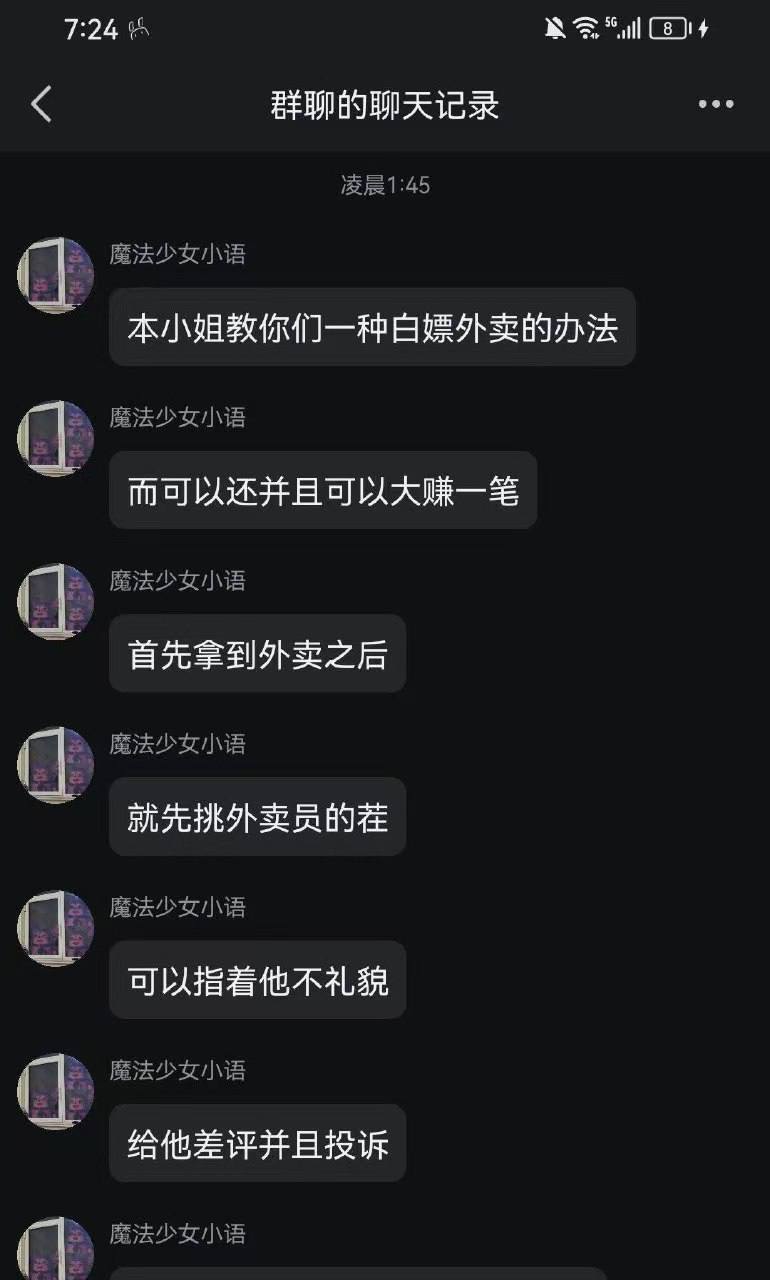The height and width of the screenshot is (1280, 770).
Task: Open sender avatar next to 首先拿到外卖之后
Action: click(x=56, y=601)
